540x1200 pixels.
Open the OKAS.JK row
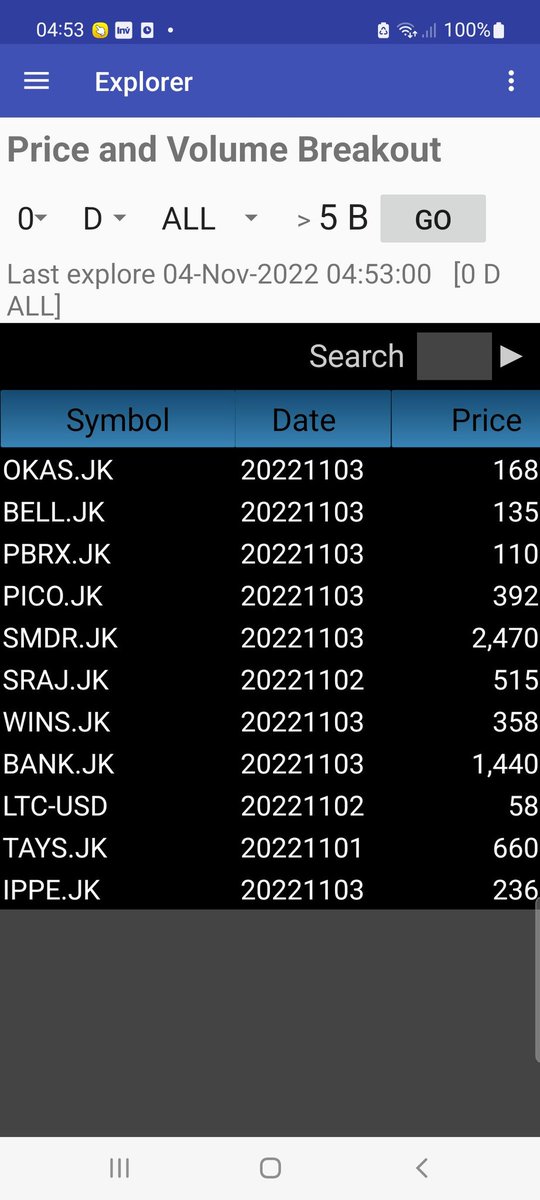click(270, 469)
